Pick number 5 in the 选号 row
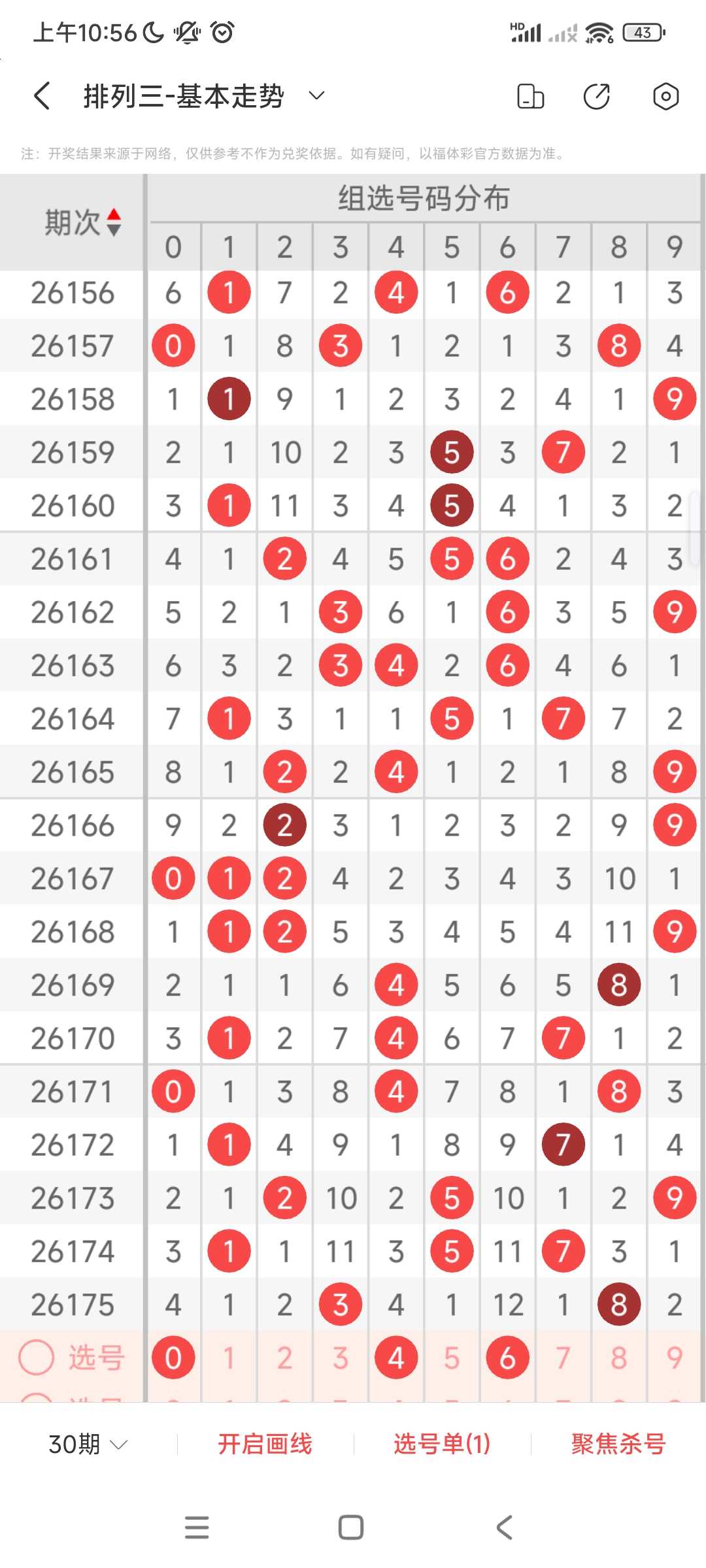Screen dimensions: 706x1568 452,1358
